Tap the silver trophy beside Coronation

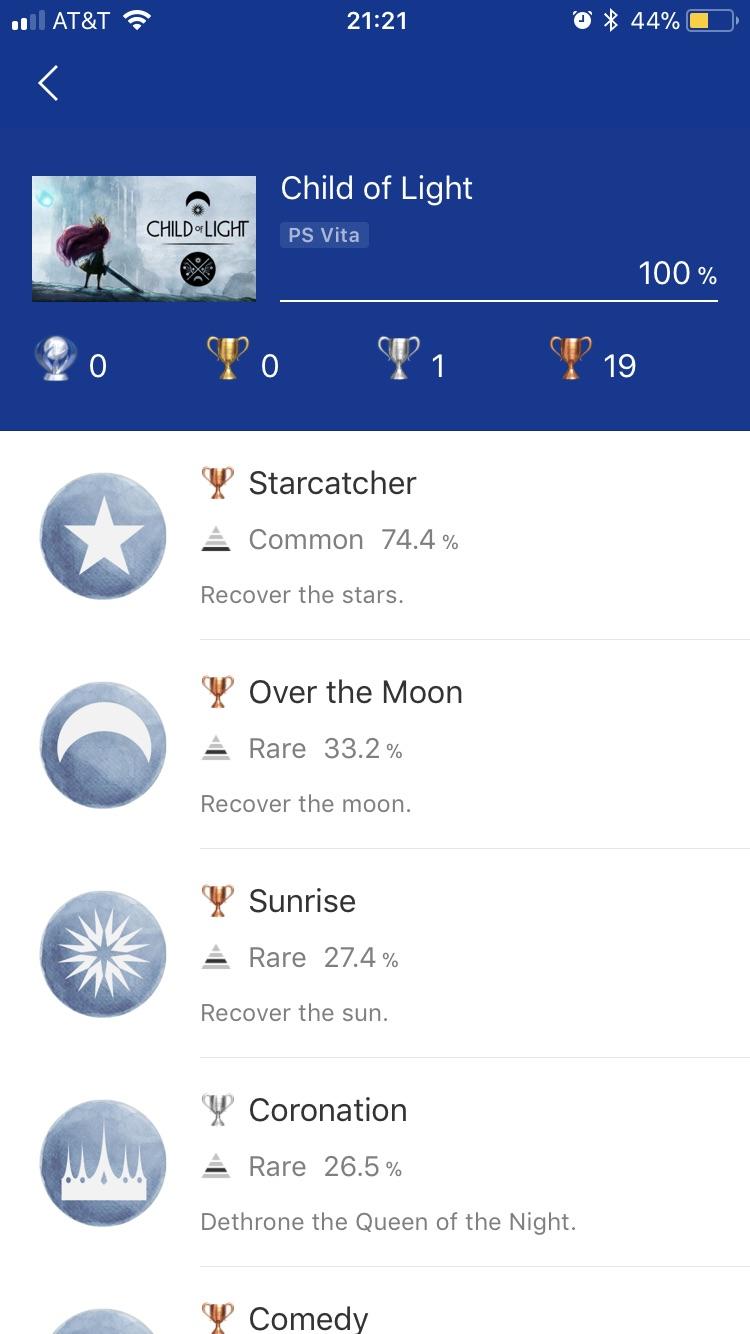(x=216, y=1110)
